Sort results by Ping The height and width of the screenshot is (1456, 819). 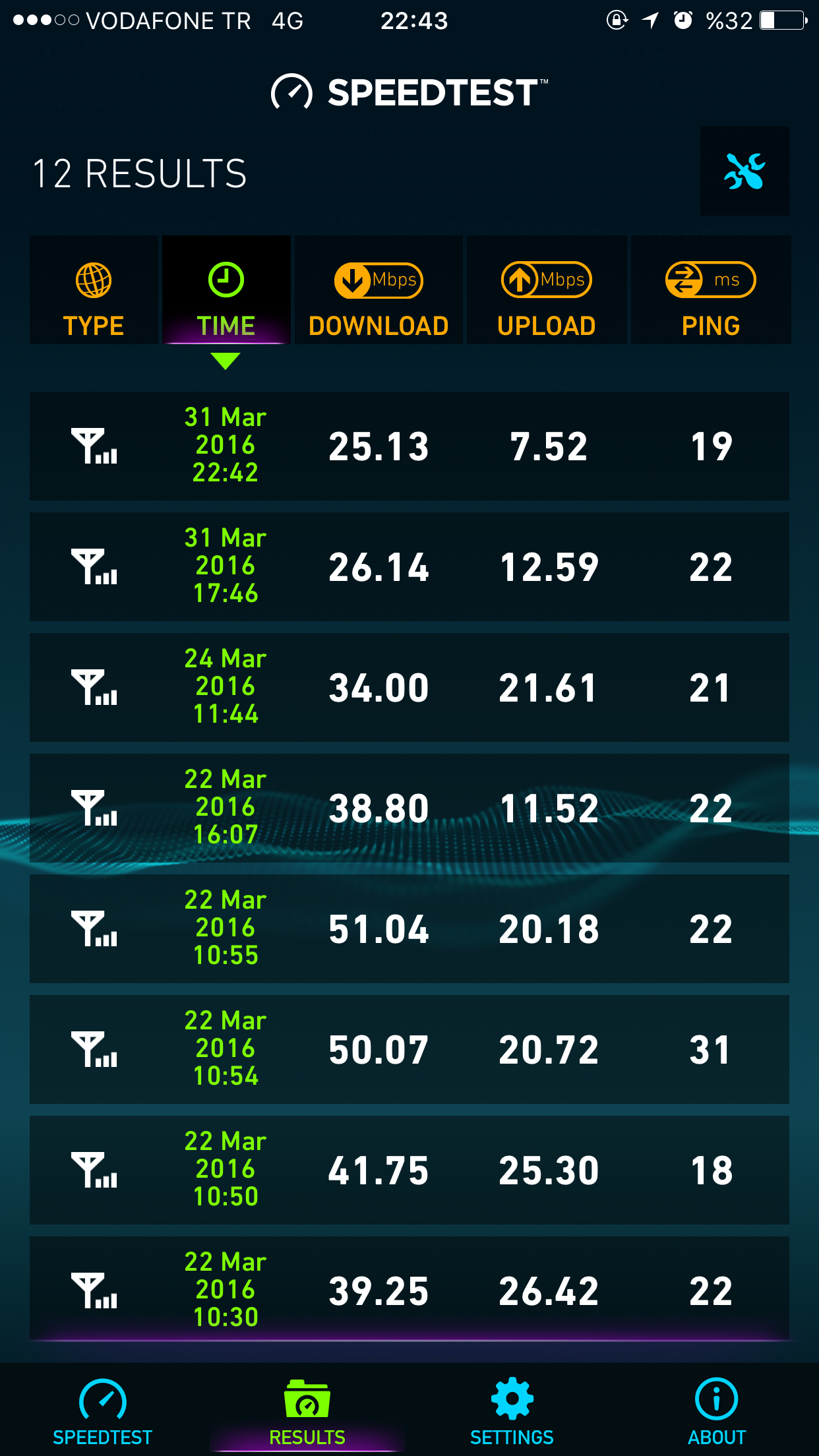(711, 290)
